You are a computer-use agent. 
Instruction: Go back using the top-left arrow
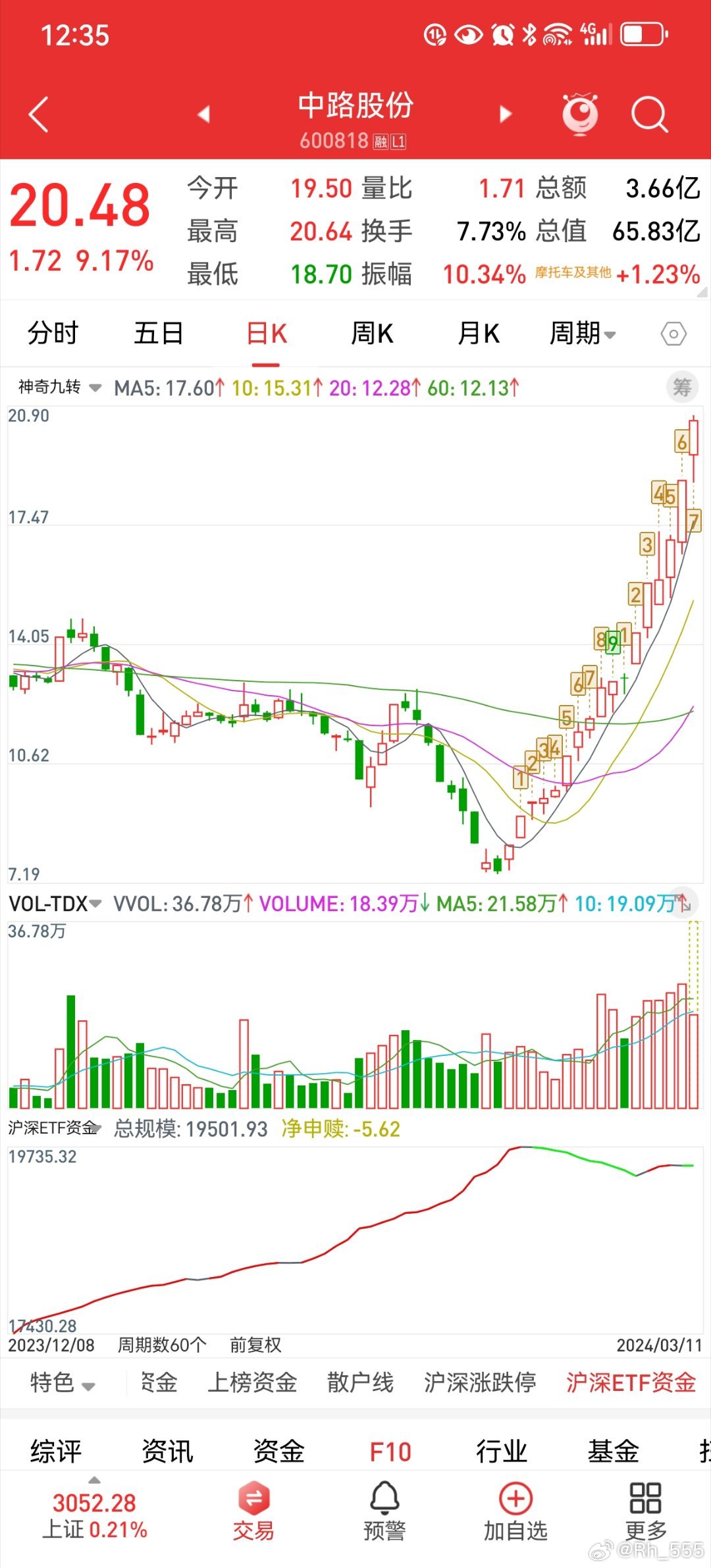[x=38, y=115]
